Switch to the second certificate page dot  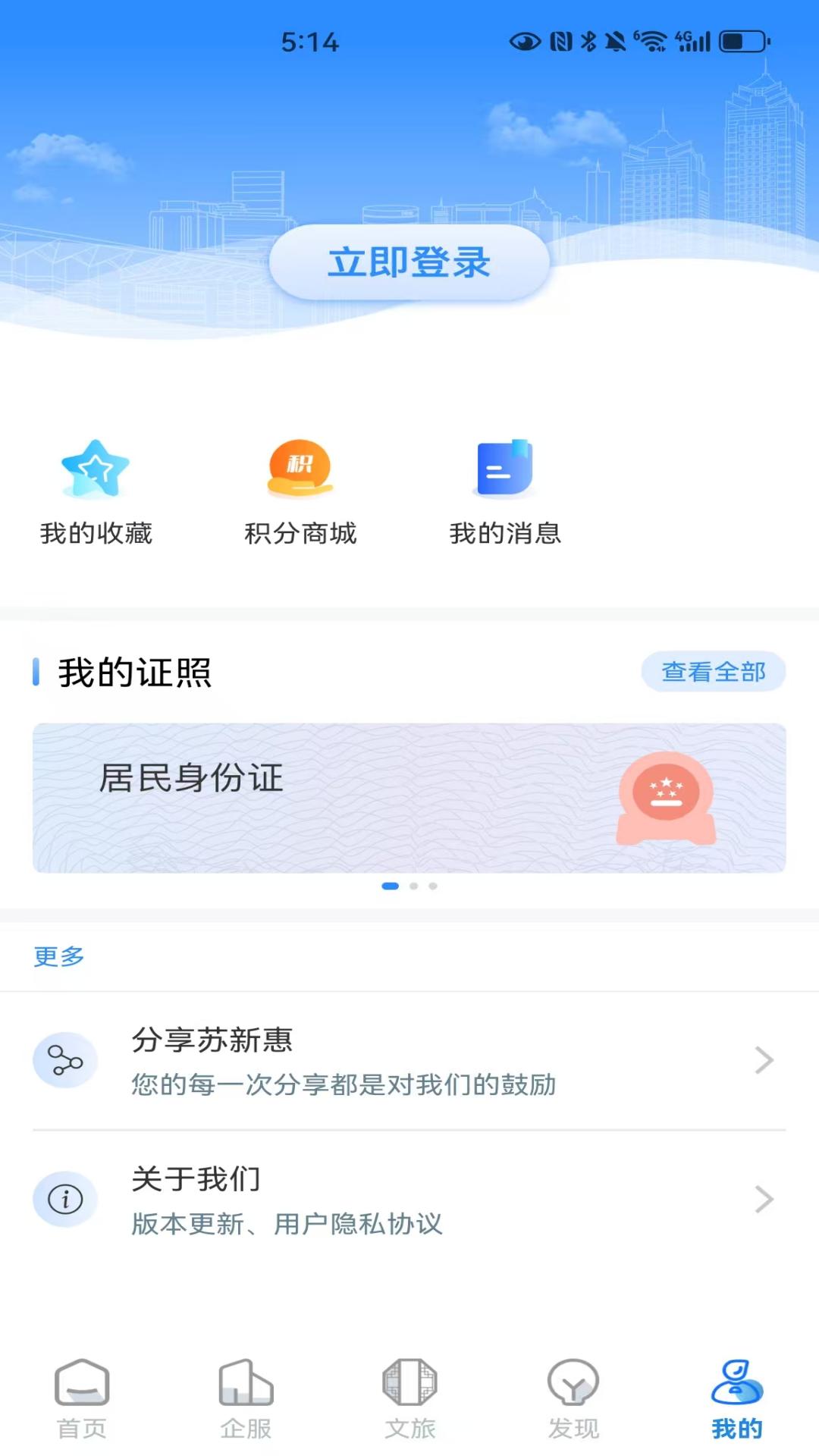point(413,886)
